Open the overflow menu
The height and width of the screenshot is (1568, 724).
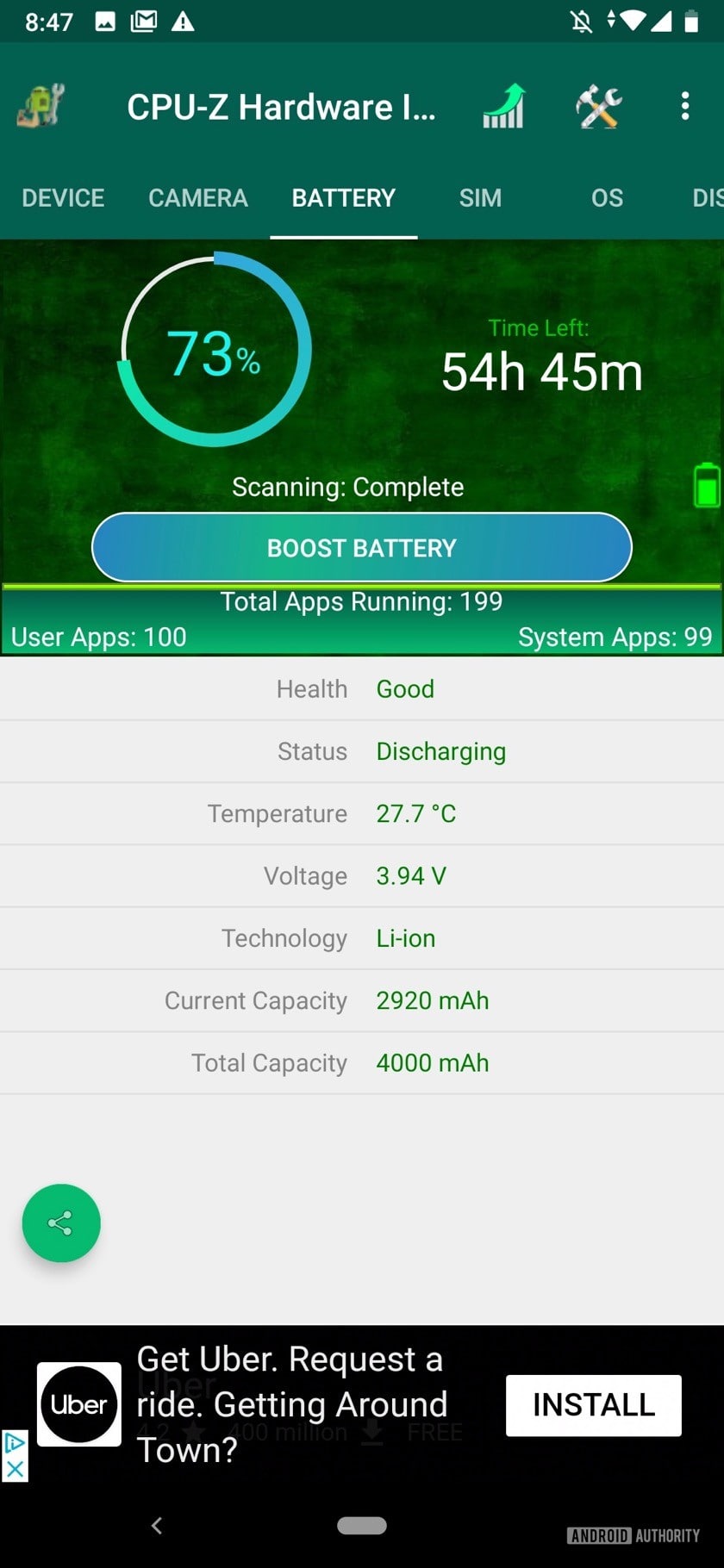coord(685,107)
